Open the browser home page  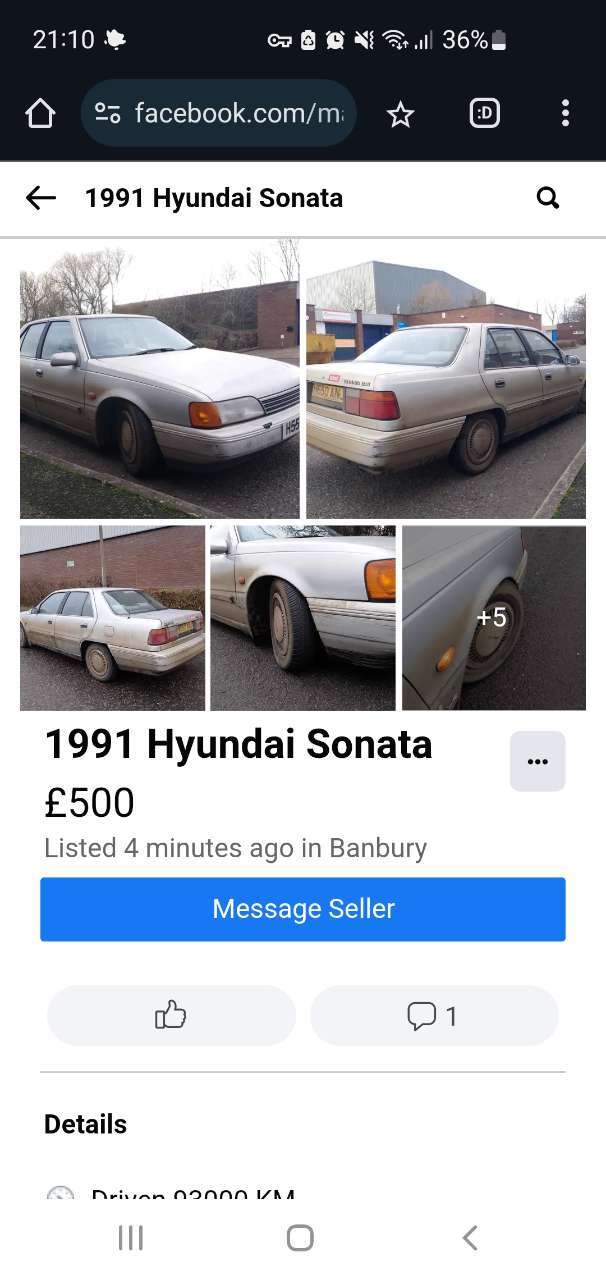pyautogui.click(x=40, y=113)
